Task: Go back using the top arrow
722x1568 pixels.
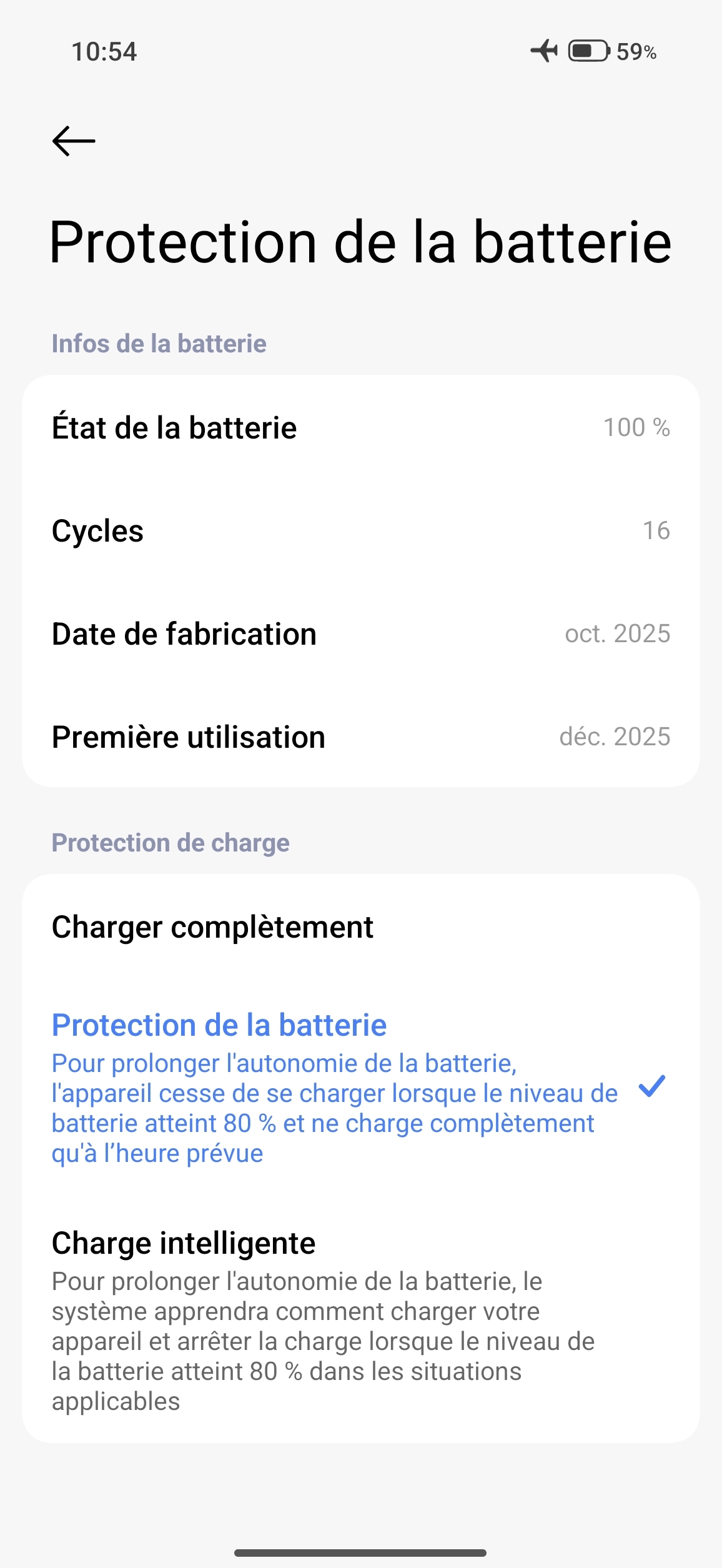Action: [74, 141]
